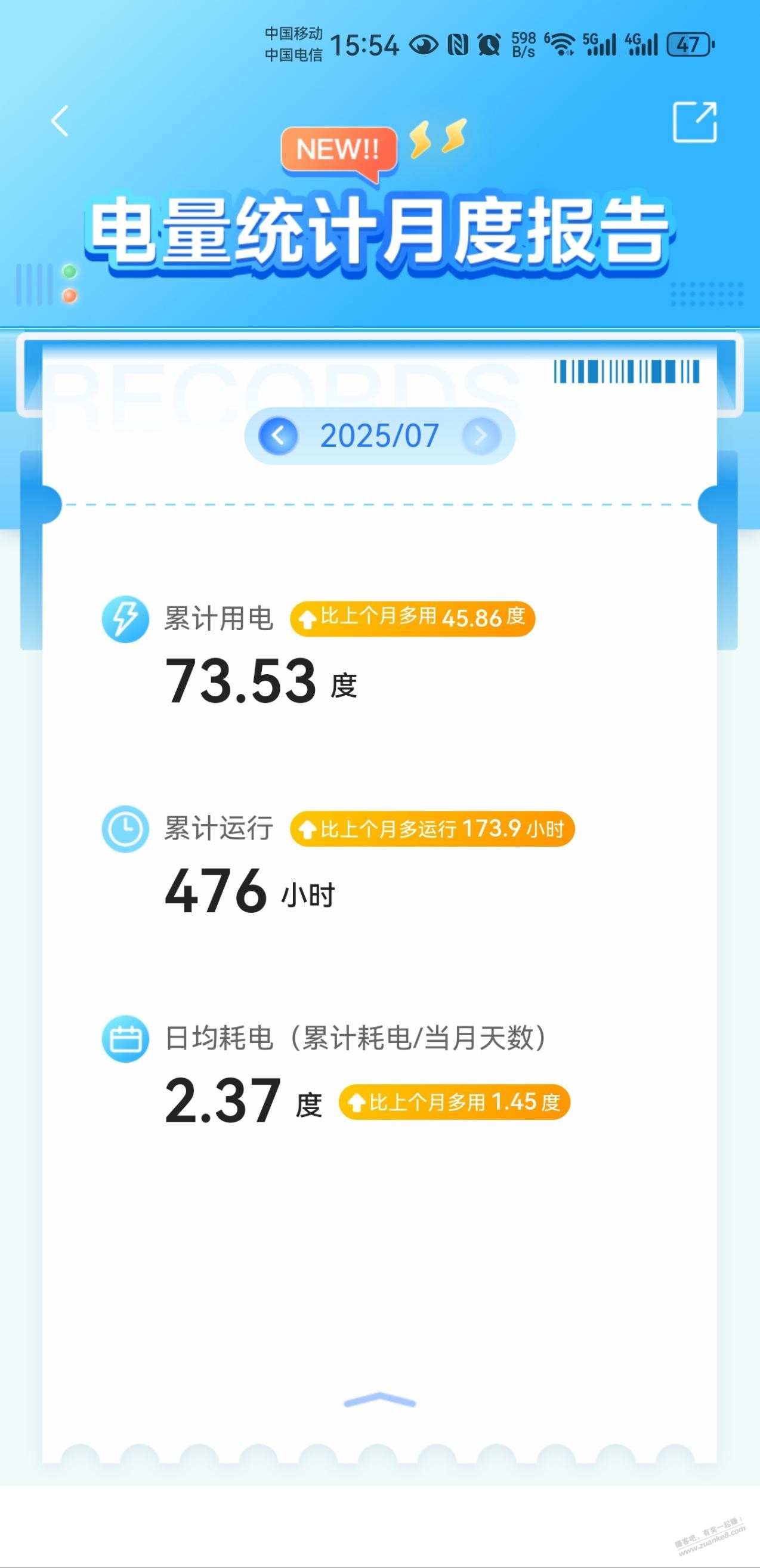Image resolution: width=760 pixels, height=1568 pixels.
Task: Advance to the month after 2025/07
Action: click(x=481, y=436)
